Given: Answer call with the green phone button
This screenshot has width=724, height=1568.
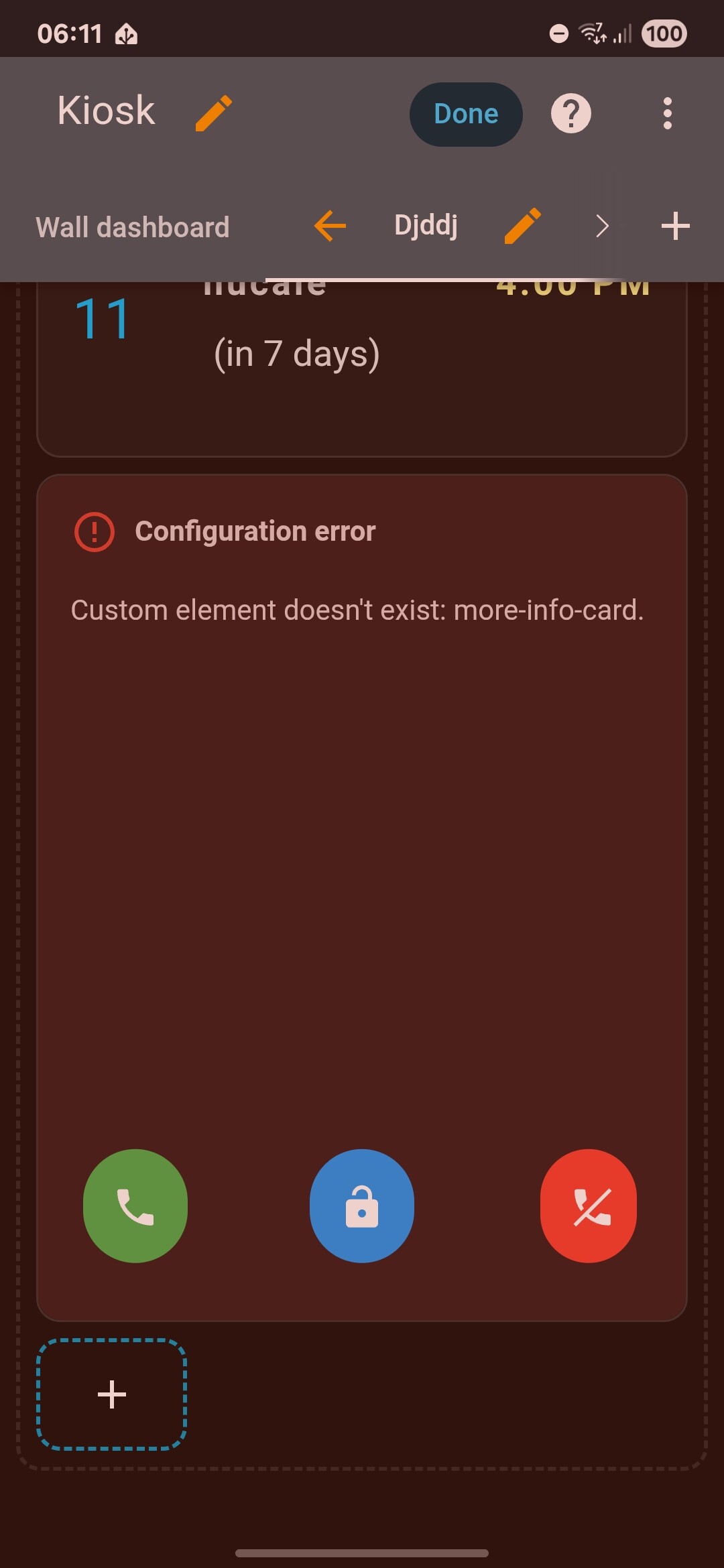Looking at the screenshot, I should pyautogui.click(x=135, y=1206).
